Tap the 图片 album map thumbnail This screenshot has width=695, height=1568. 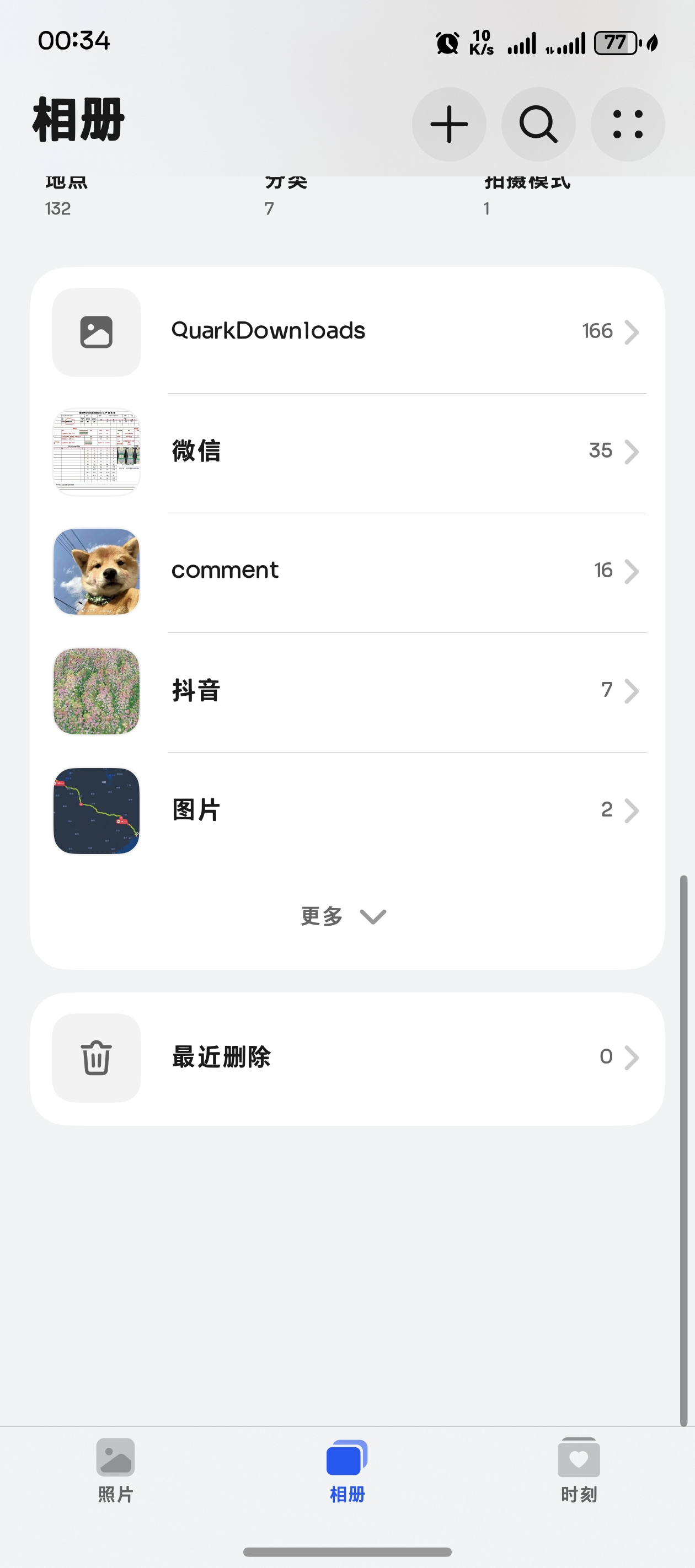point(95,811)
